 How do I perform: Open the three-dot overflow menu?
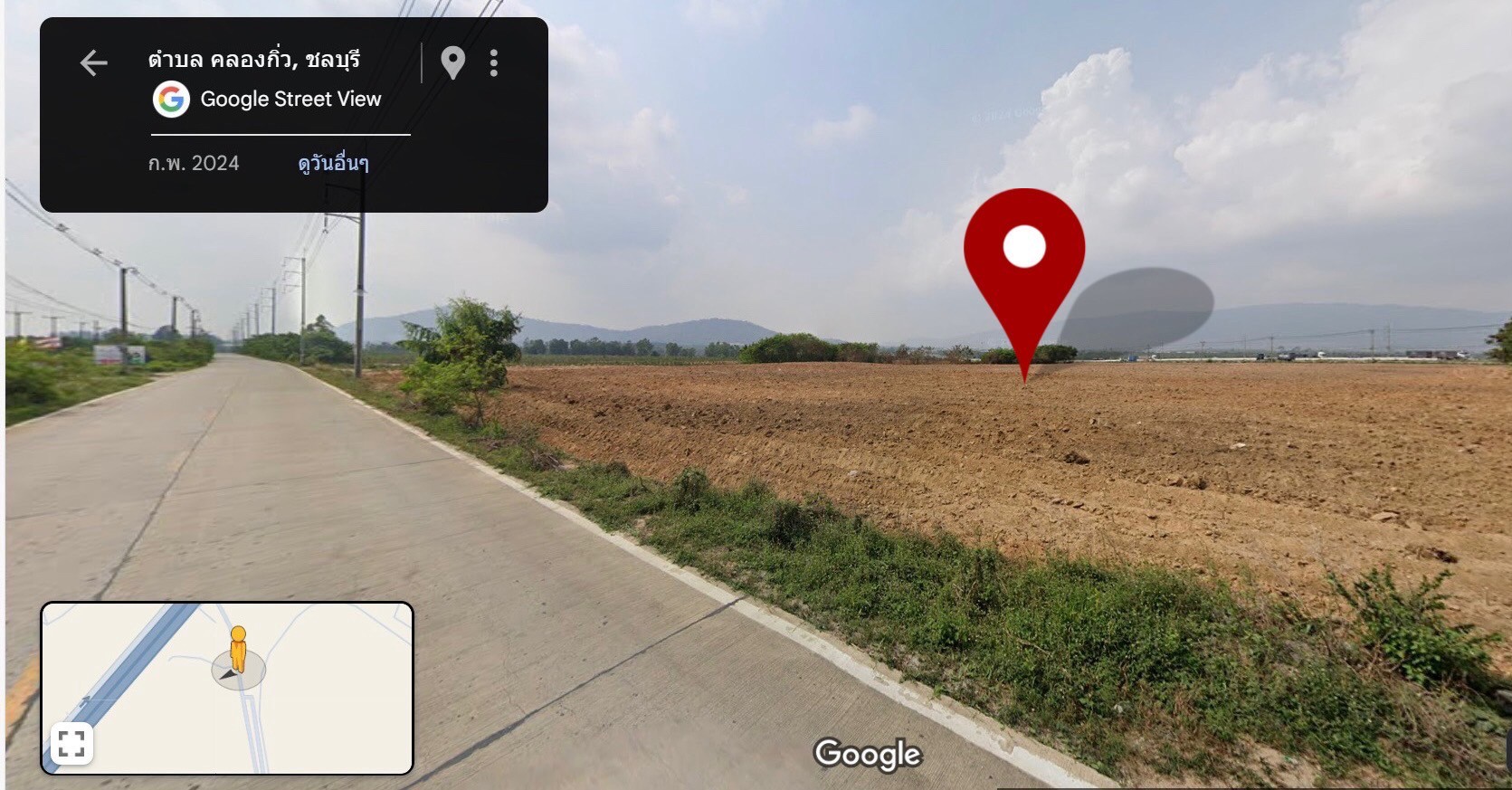click(493, 62)
